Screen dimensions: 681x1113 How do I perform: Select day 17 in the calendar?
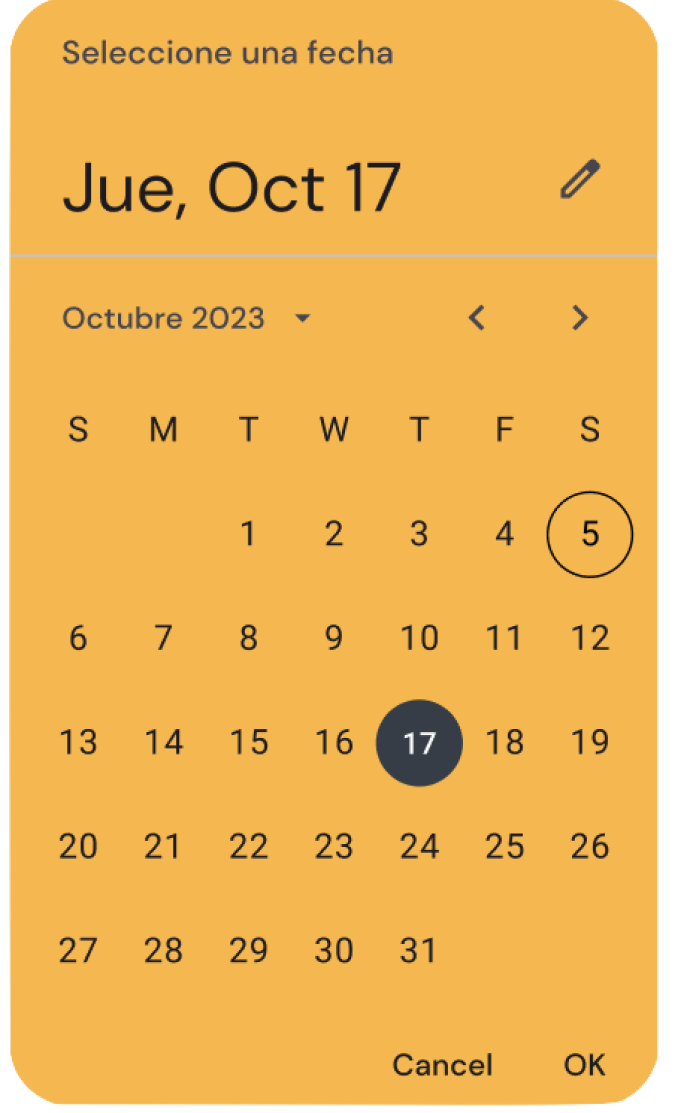coord(419,743)
